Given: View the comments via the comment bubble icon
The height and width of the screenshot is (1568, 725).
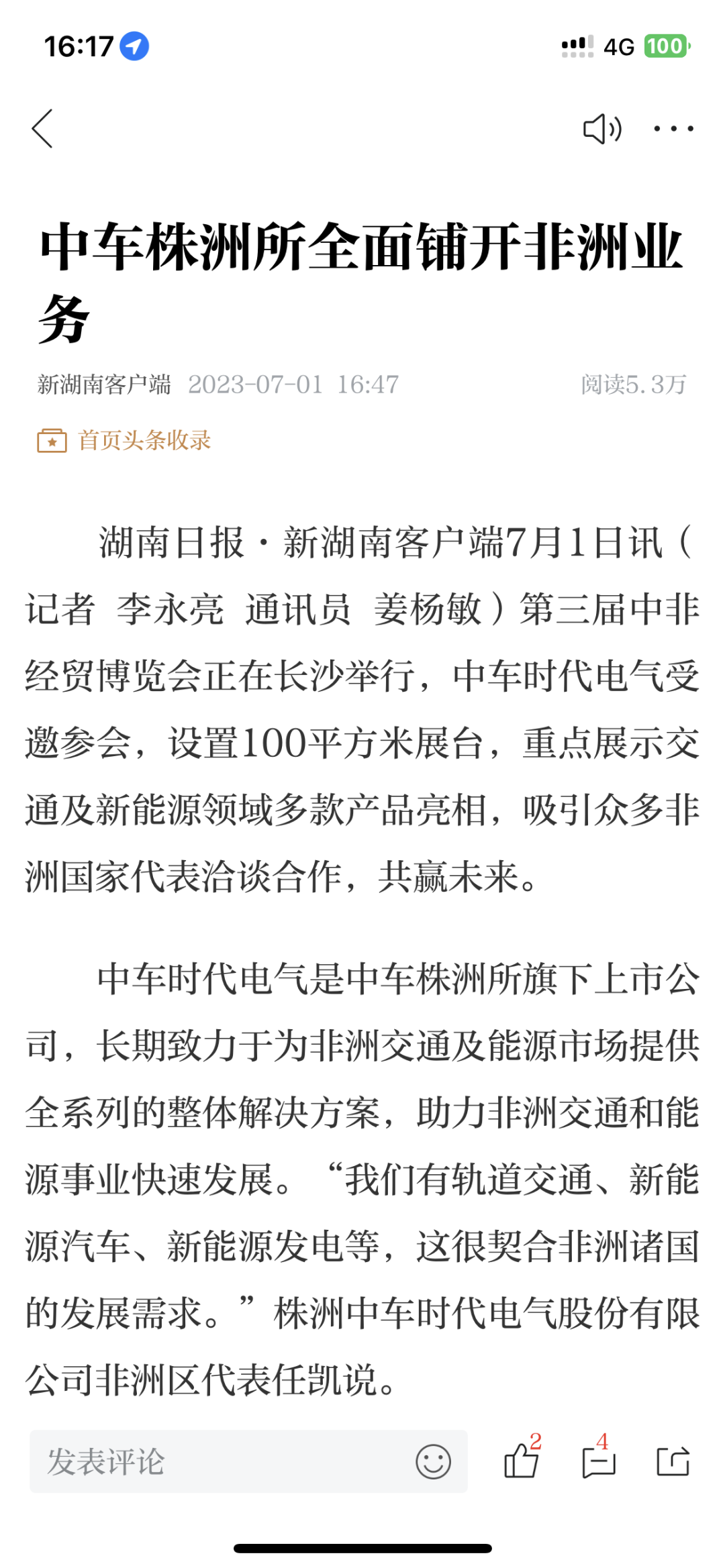Looking at the screenshot, I should point(598,1461).
